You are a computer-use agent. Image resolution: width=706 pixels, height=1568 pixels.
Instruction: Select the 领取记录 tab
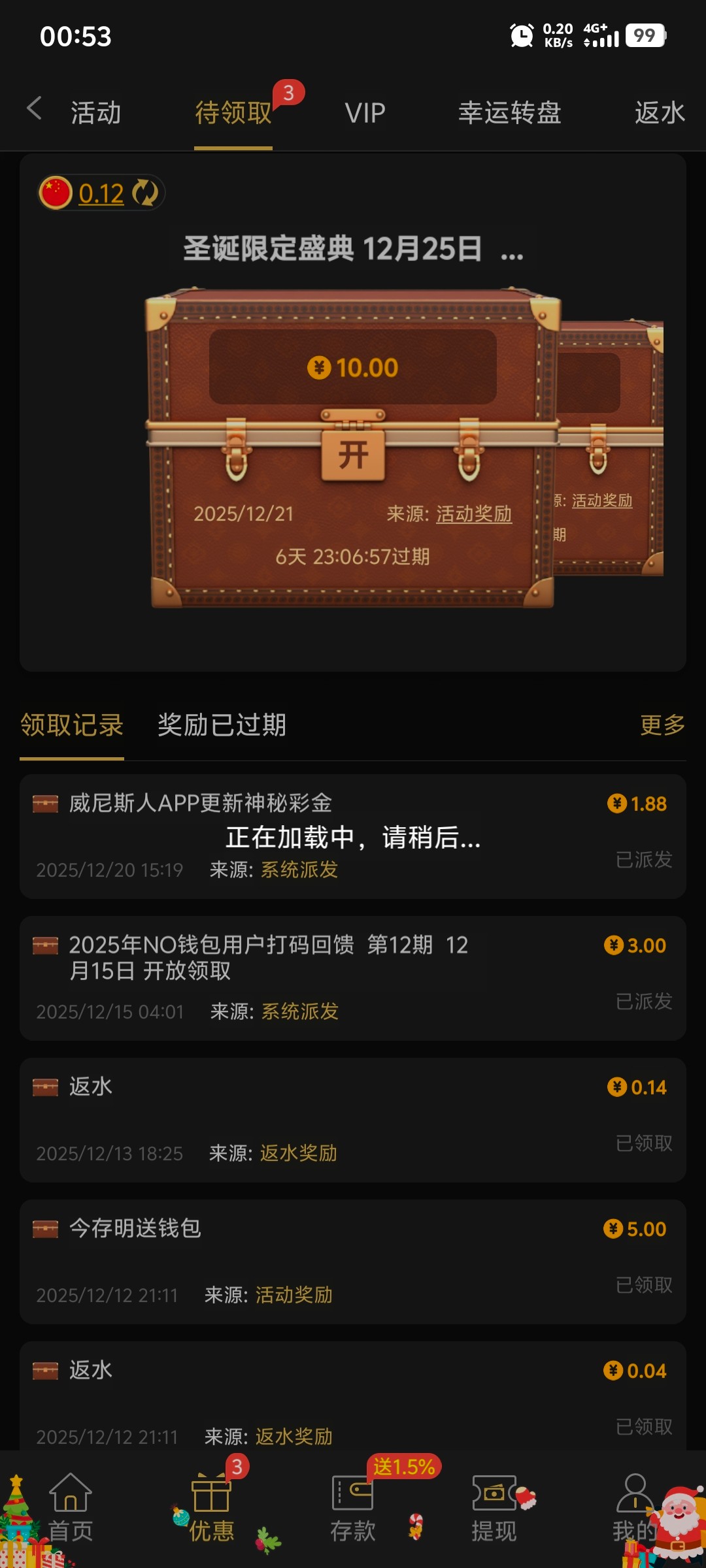72,725
